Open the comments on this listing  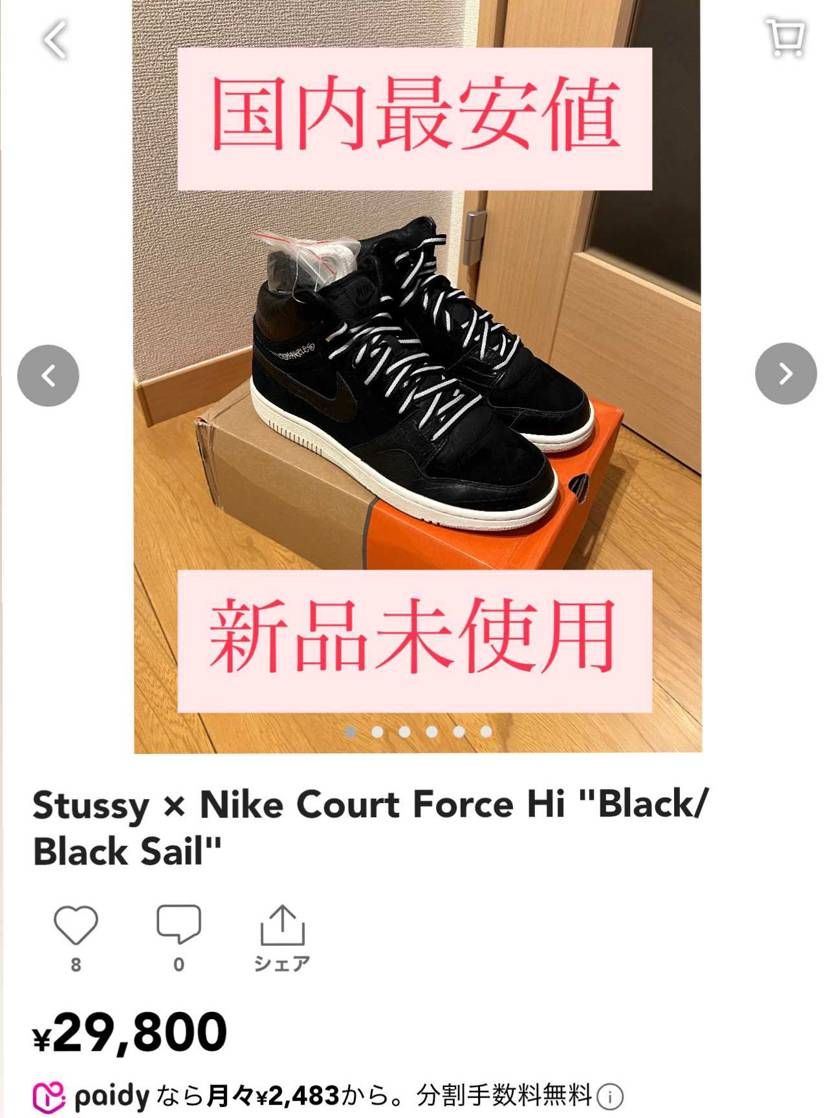point(179,925)
